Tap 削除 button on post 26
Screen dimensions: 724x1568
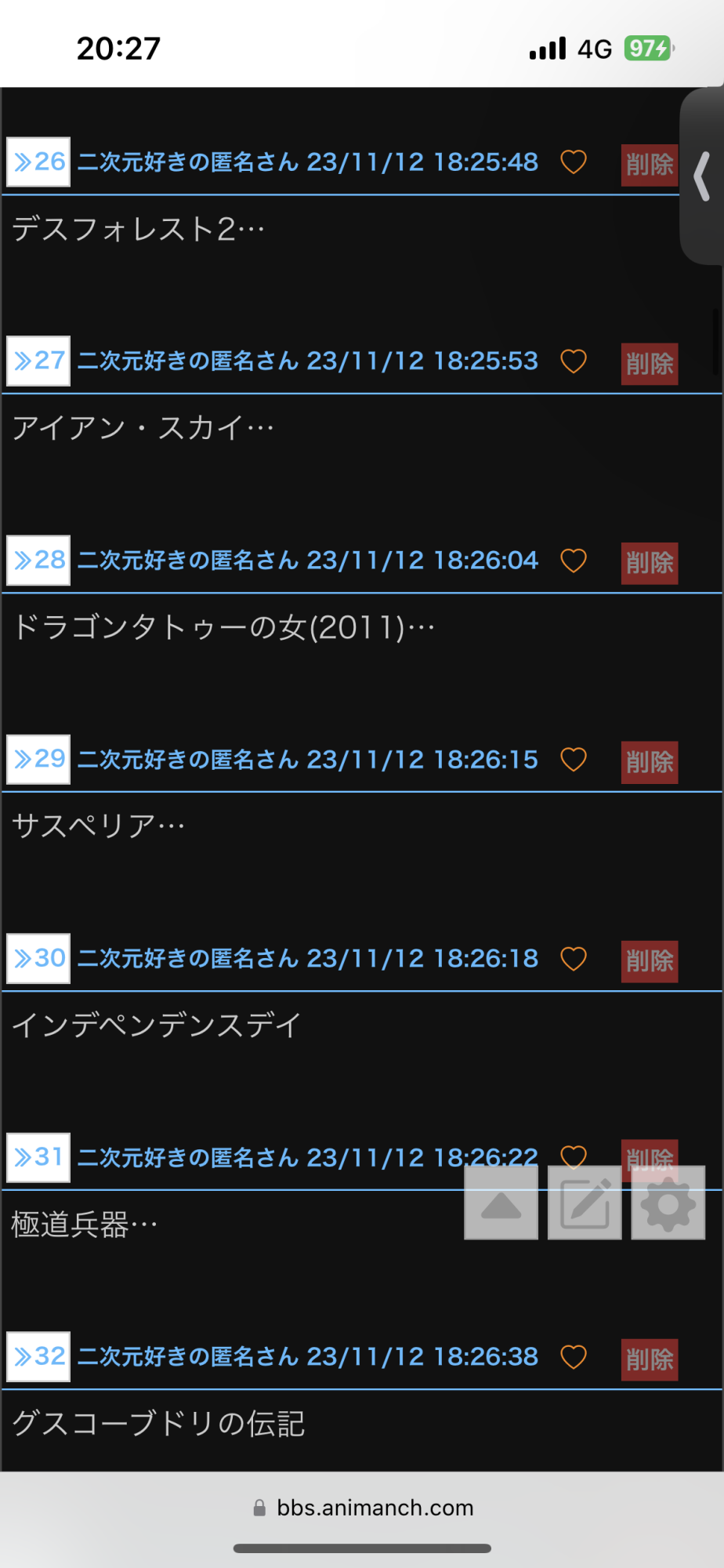[x=650, y=165]
